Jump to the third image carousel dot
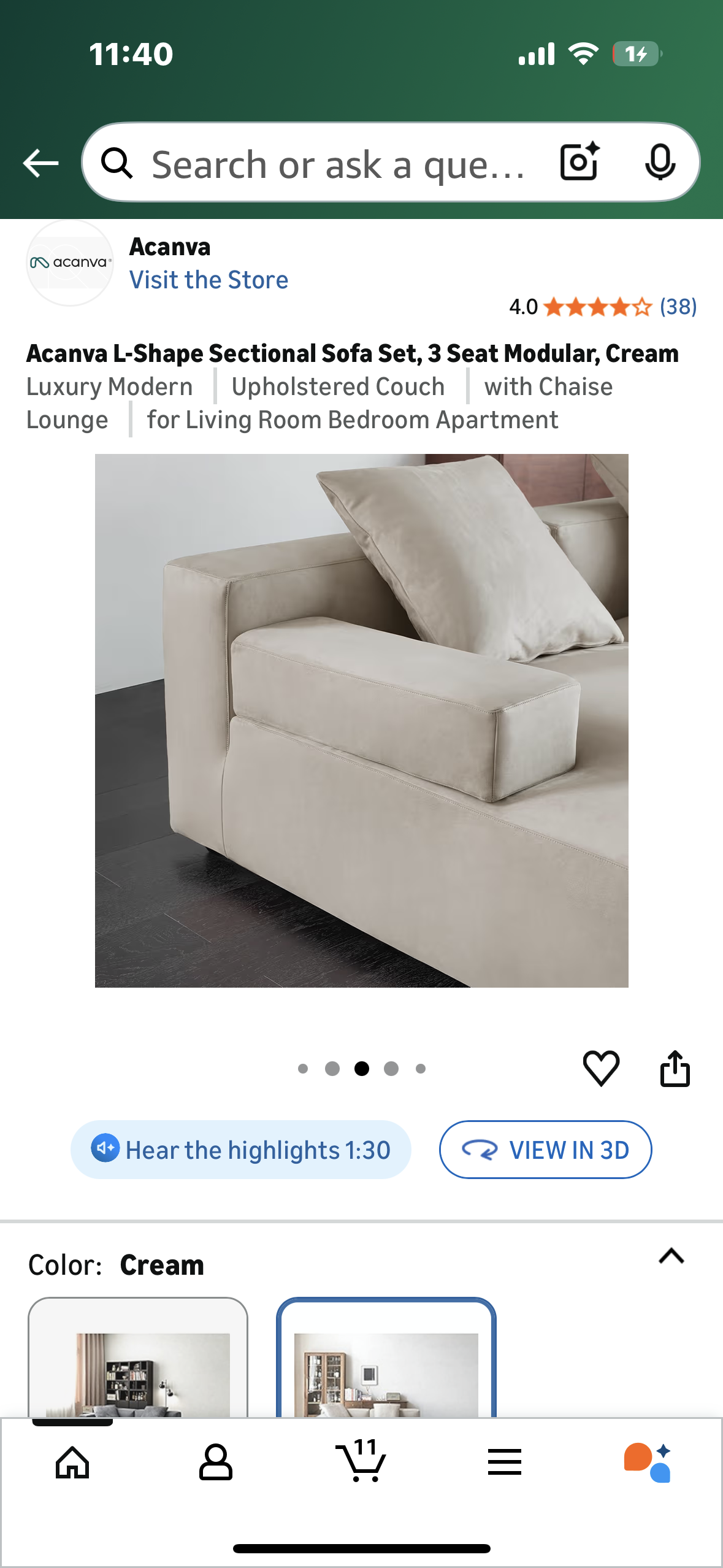This screenshot has height=1568, width=723. [363, 1068]
